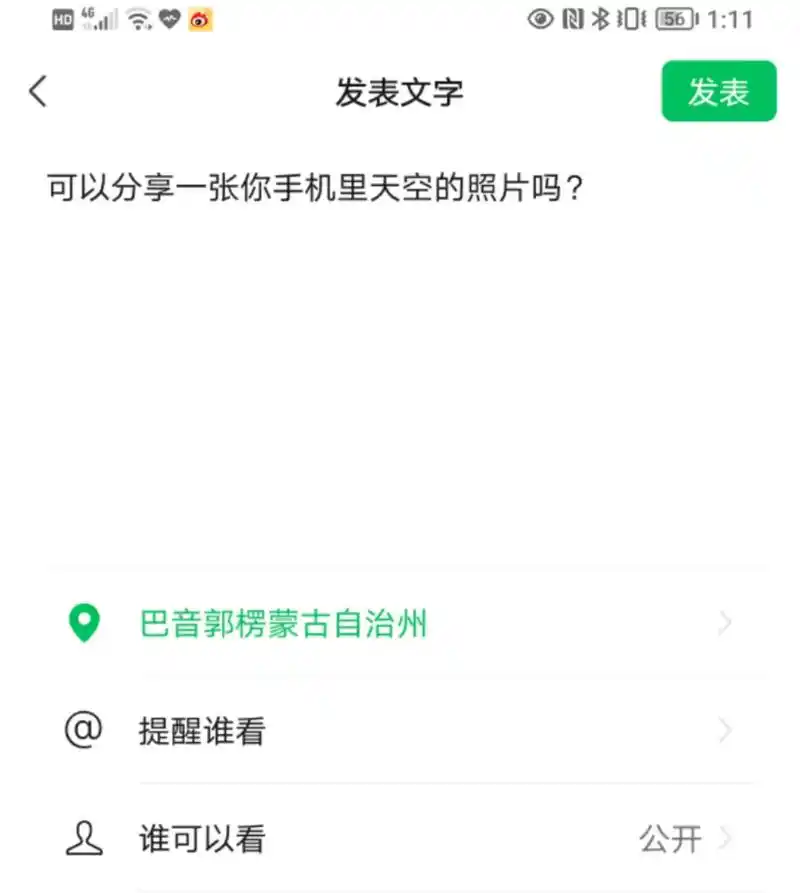Tap the person silhouette icon beside 谁可以看

[x=83, y=839]
